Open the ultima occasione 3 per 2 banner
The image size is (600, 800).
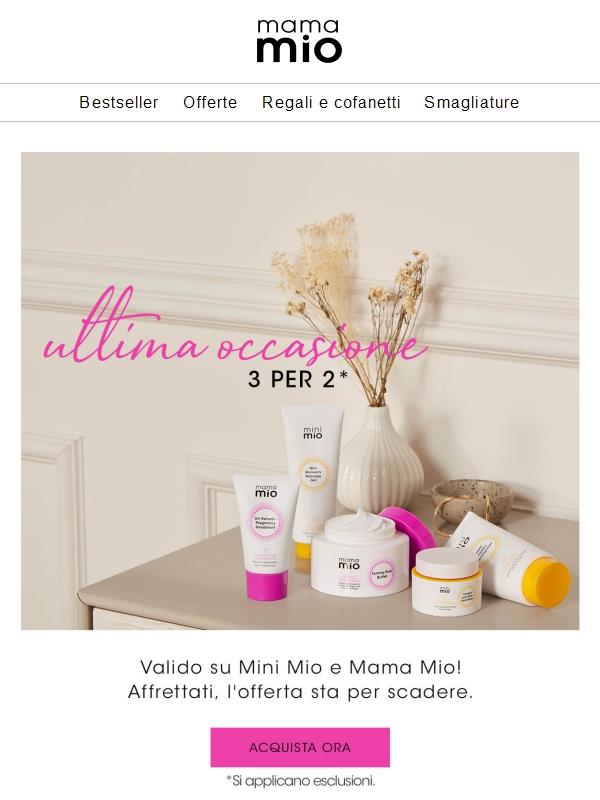click(x=300, y=390)
